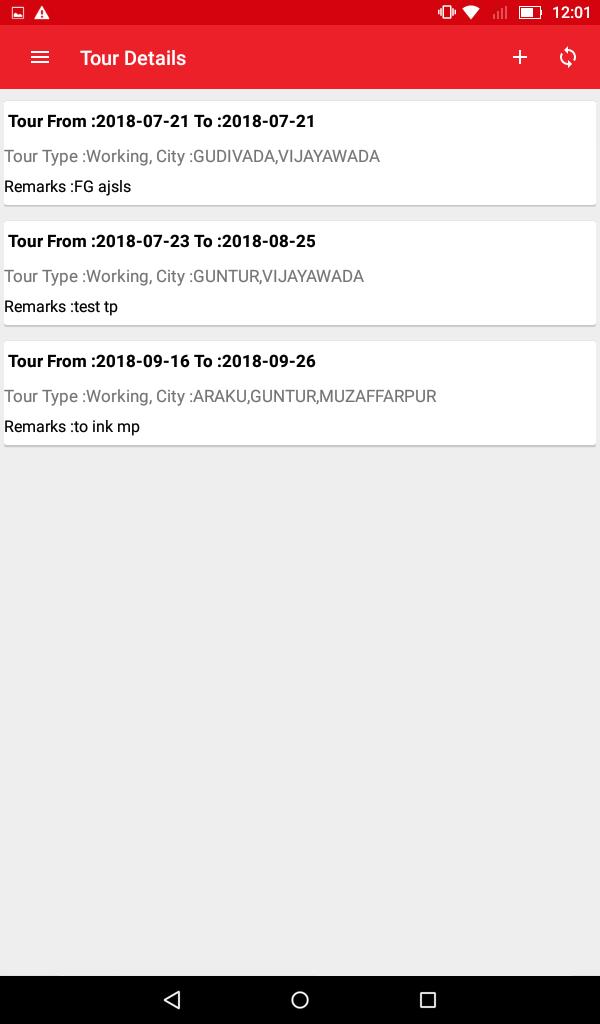600x1024 pixels.
Task: Open tour from 2018-09-16 to 2018-09-26
Action: click(x=300, y=393)
